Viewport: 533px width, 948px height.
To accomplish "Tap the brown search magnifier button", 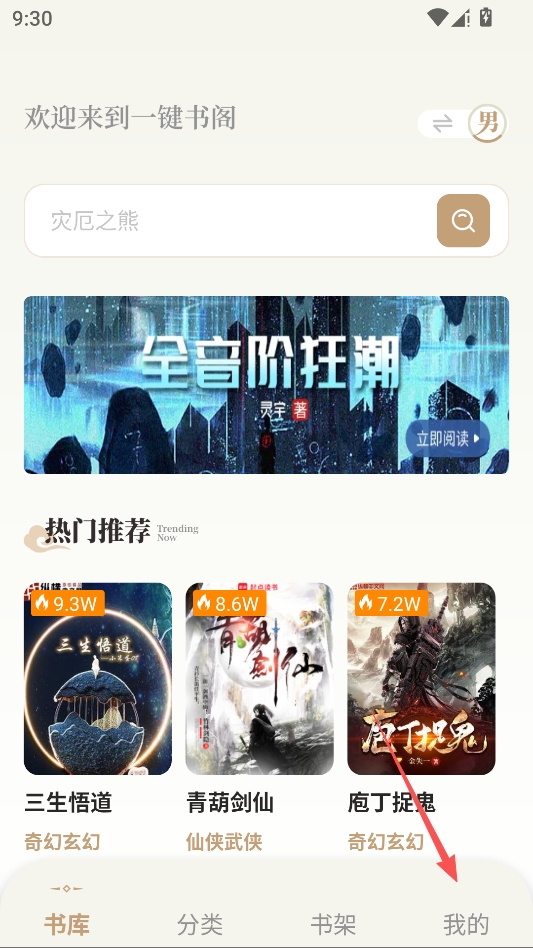I will pos(463,221).
